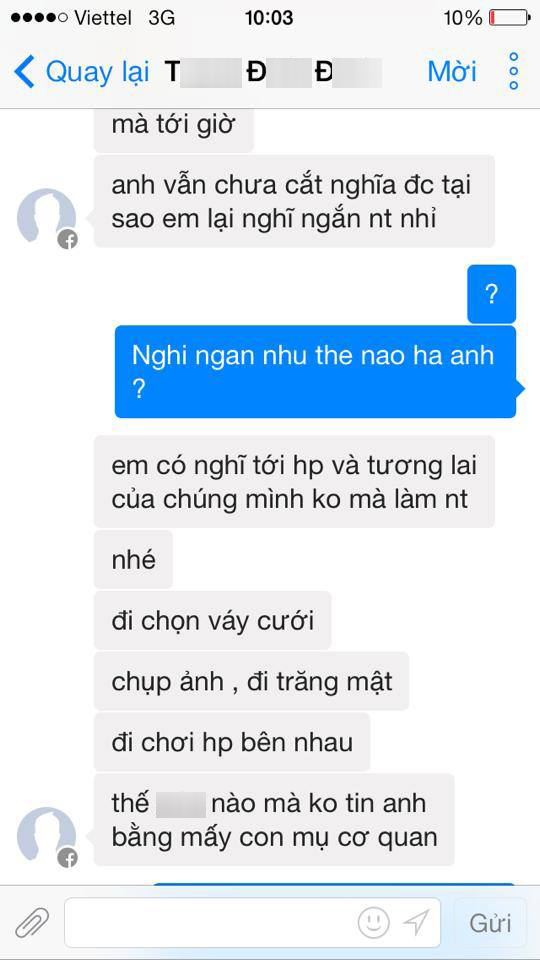The image size is (540, 960).
Task: Share location with the arrow icon
Action: click(415, 922)
